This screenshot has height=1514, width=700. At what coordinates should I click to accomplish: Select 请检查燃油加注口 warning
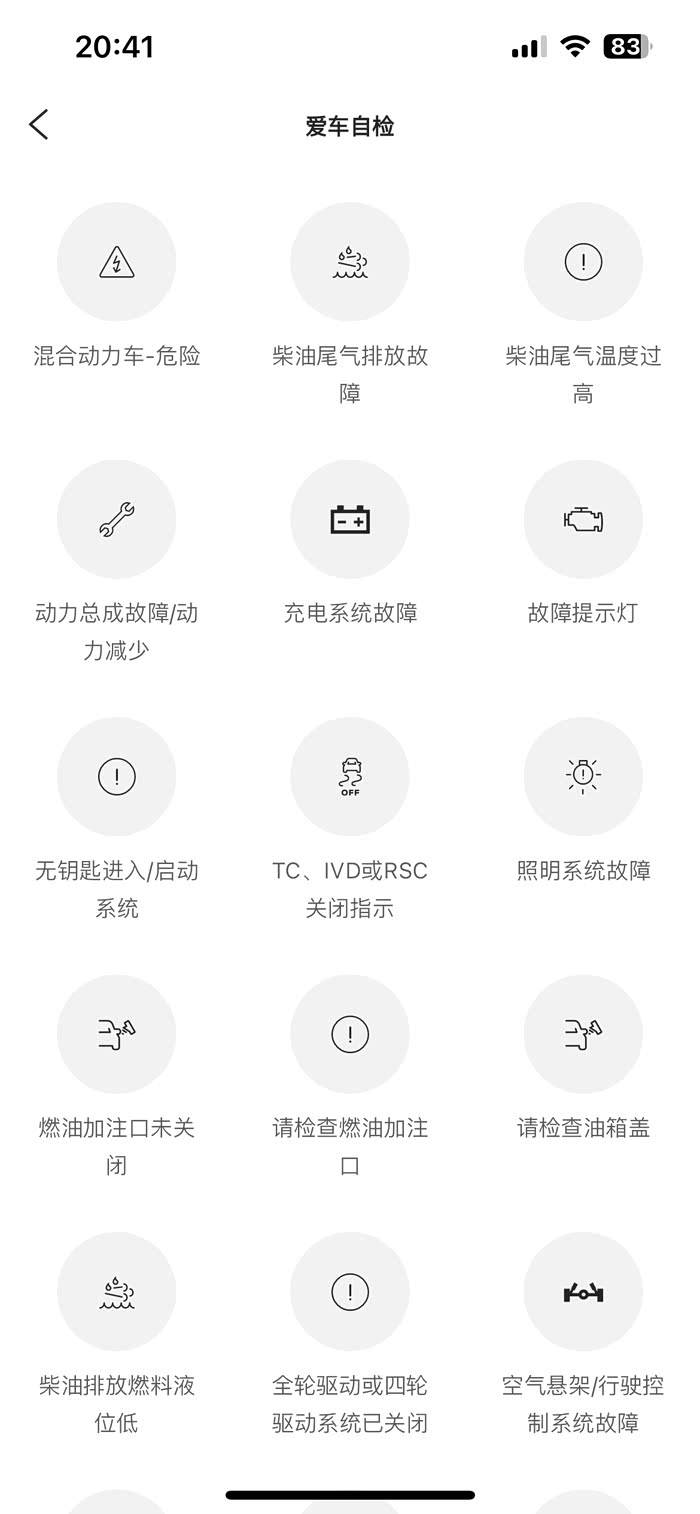(350, 1034)
